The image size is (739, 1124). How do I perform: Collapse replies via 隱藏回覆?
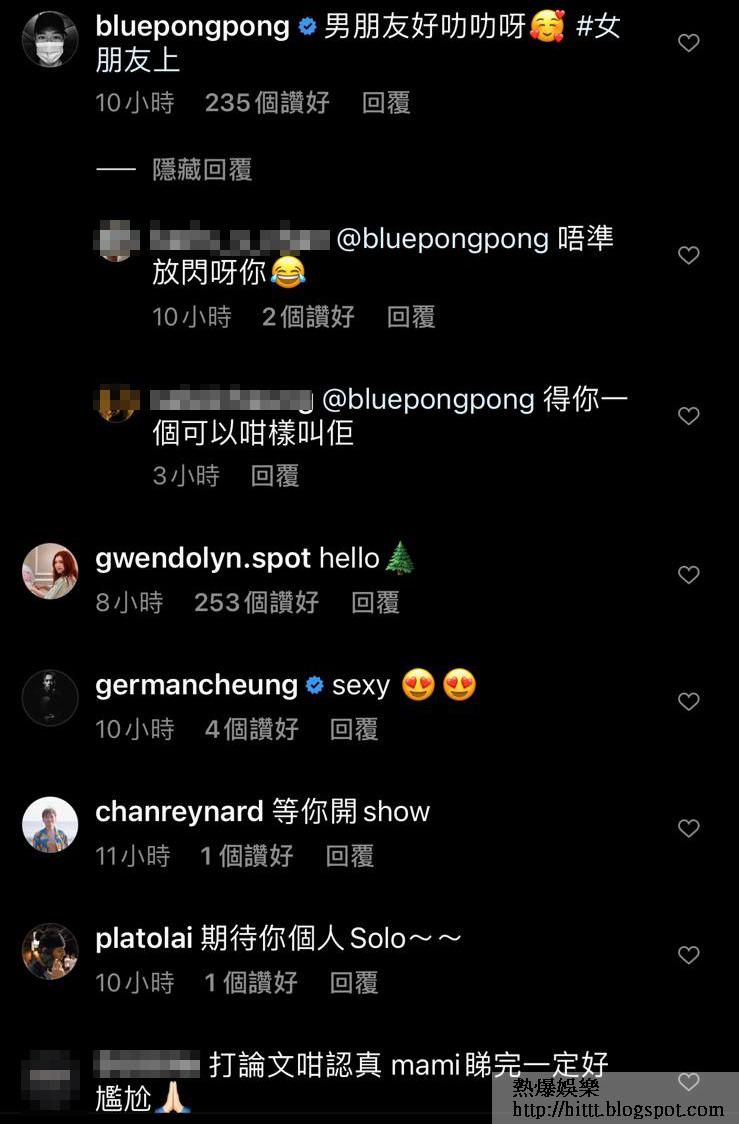coord(202,170)
